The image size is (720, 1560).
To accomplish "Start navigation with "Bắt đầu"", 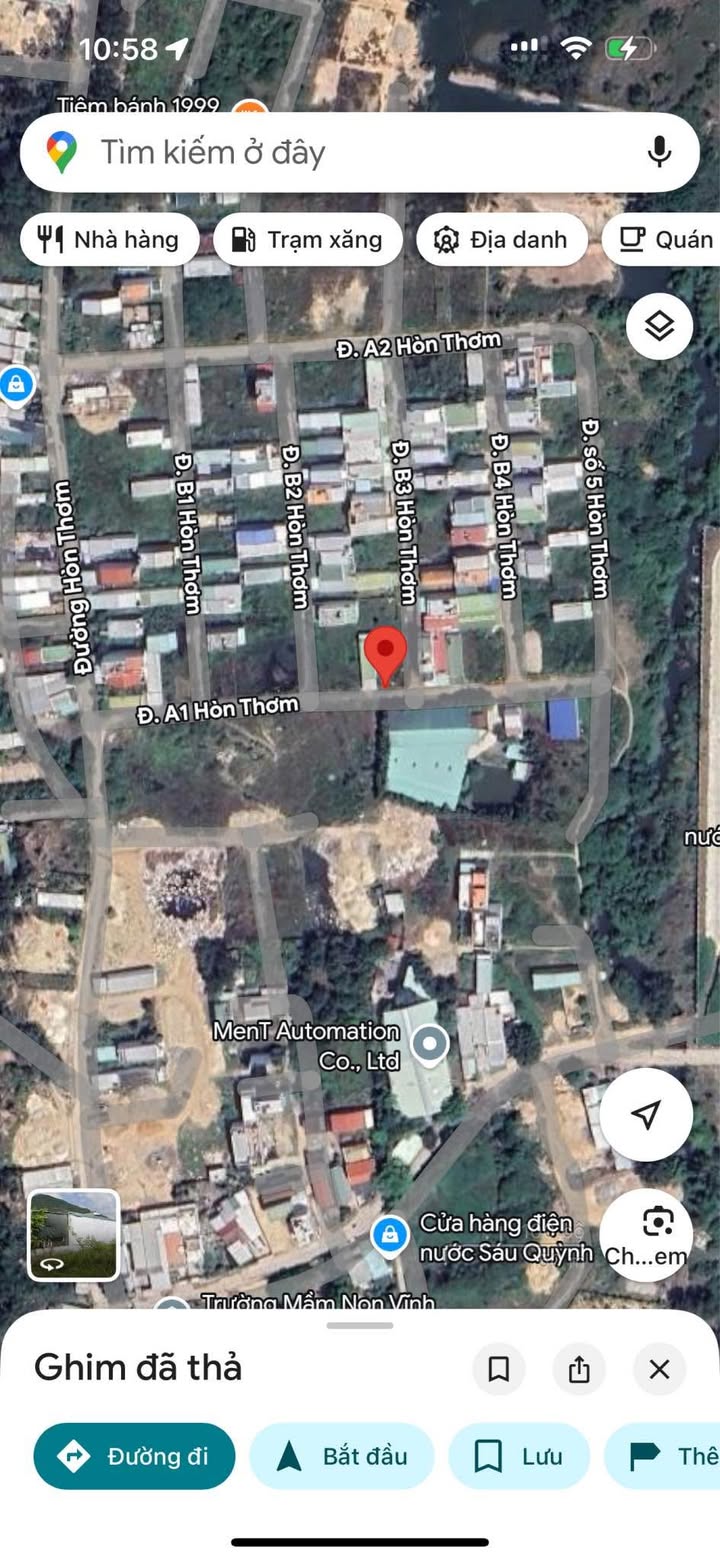I will tap(342, 1456).
